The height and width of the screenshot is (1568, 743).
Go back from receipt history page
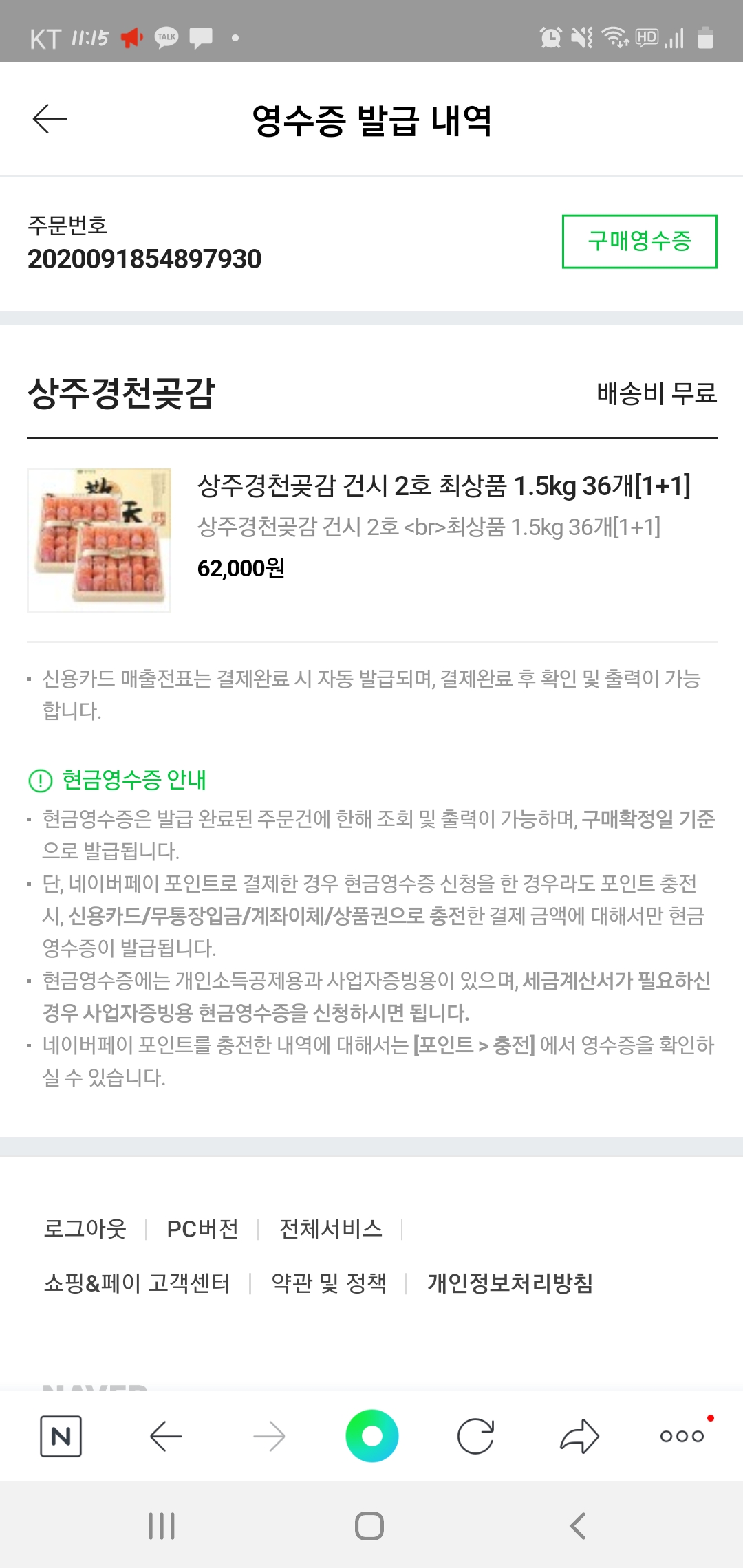50,119
